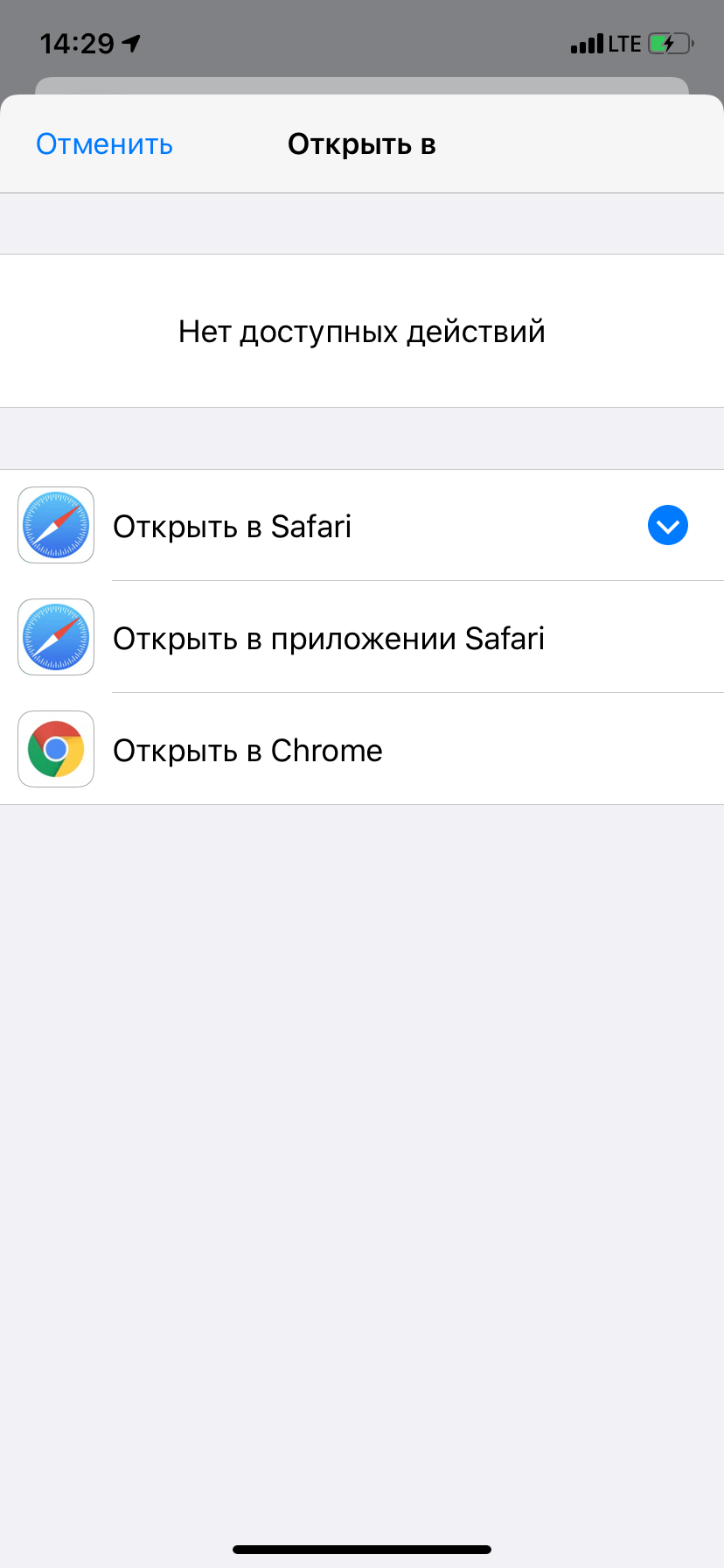Select Открыть в Safari
Image resolution: width=724 pixels, height=1568 pixels.
point(233,526)
